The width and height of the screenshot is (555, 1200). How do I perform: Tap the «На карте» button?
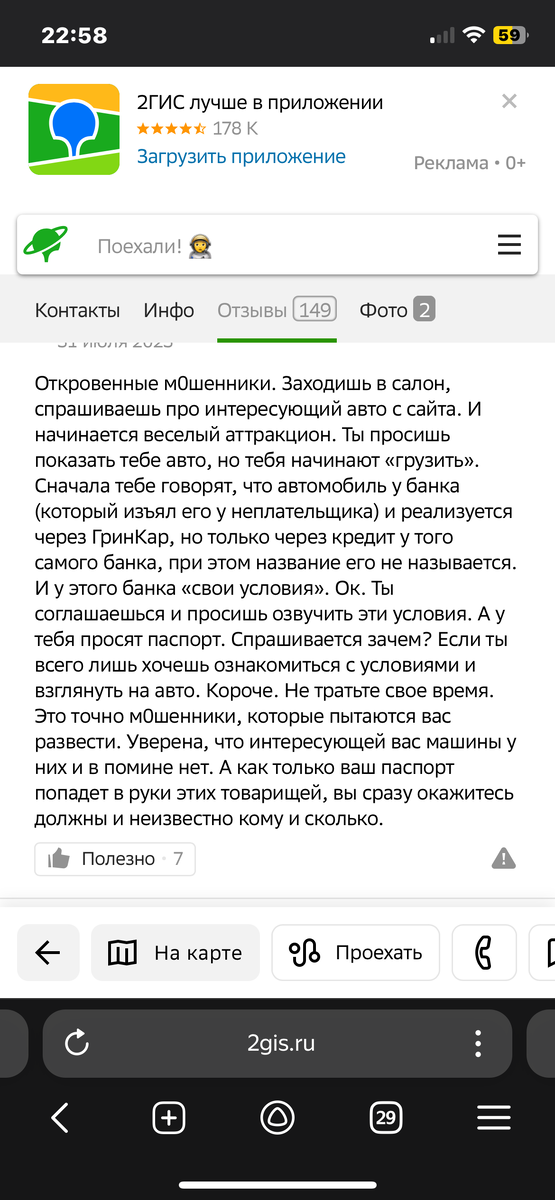(x=175, y=953)
